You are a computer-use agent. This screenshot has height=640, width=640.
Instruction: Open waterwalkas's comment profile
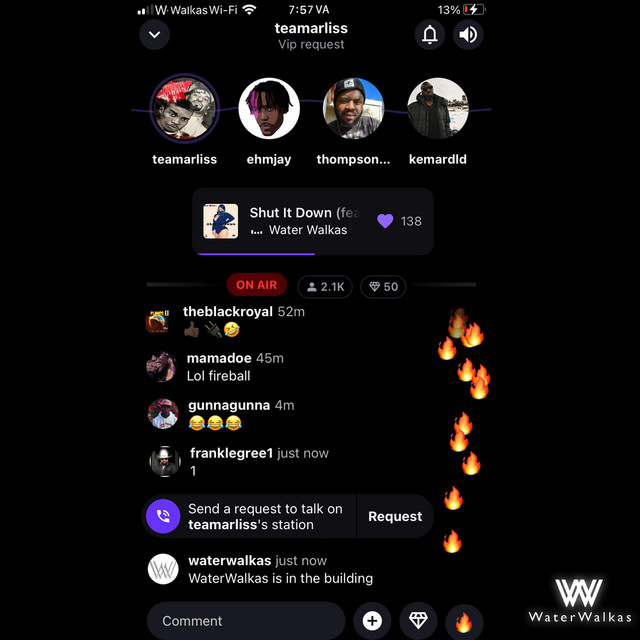tap(163, 569)
